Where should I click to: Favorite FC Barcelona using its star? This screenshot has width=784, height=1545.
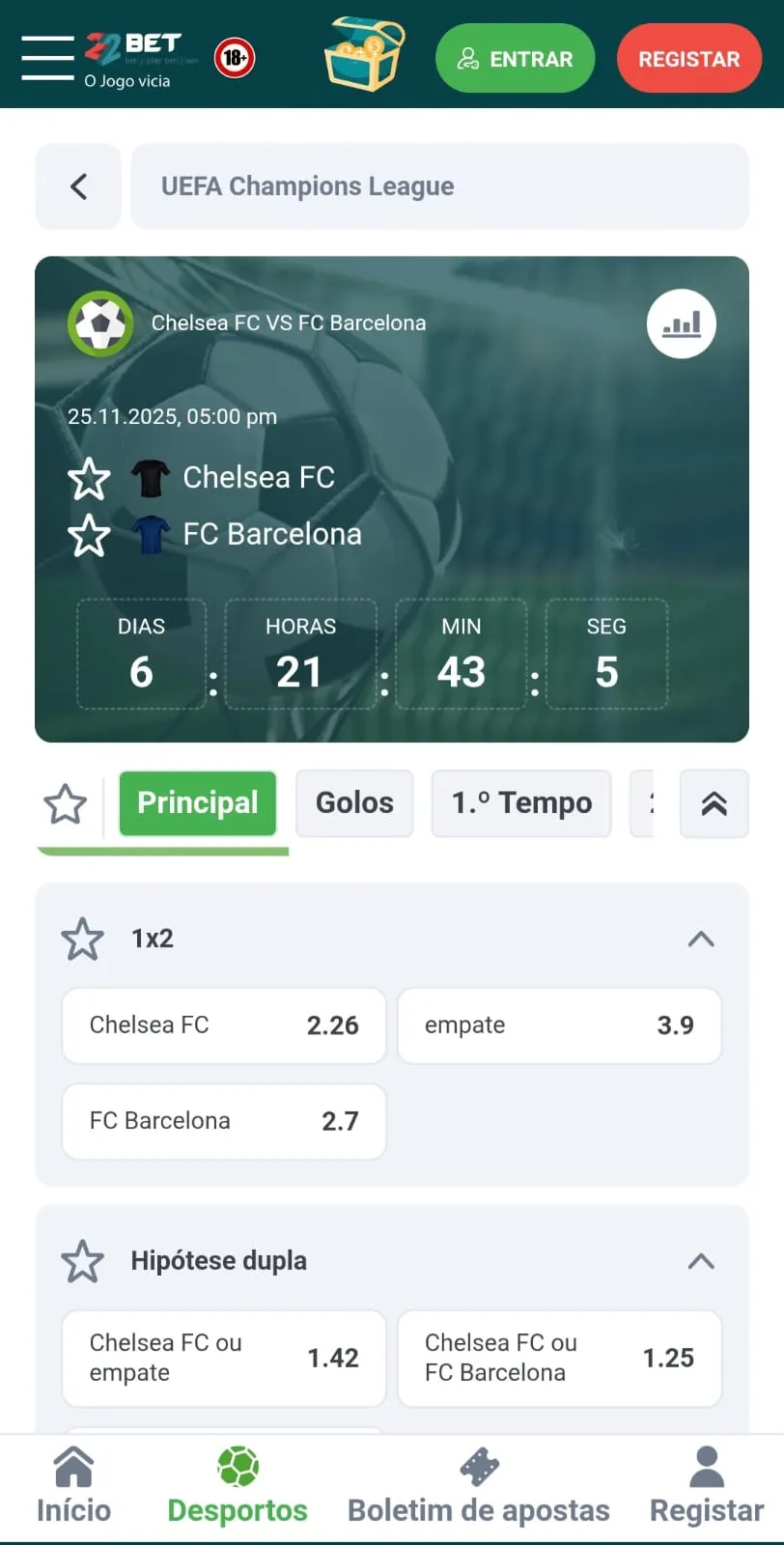tap(89, 535)
